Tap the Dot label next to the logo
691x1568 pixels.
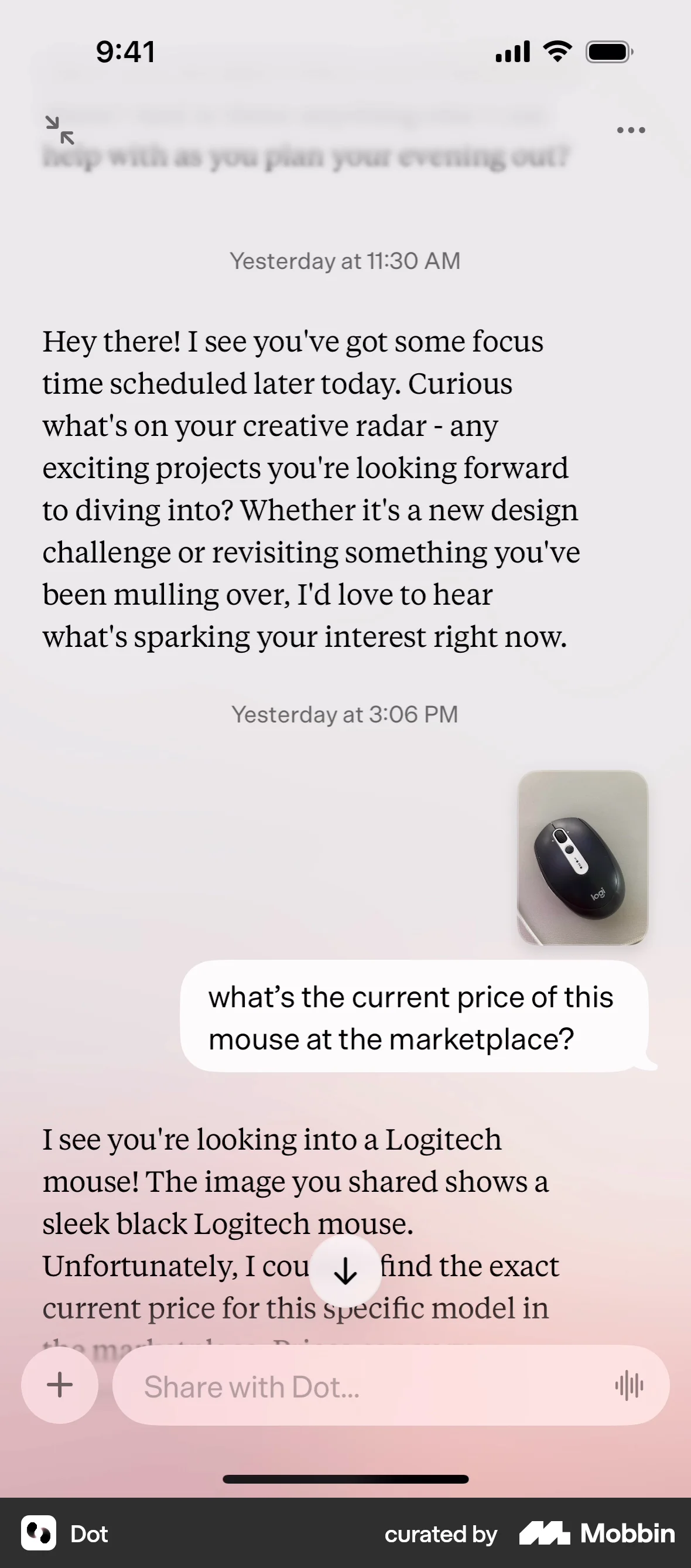click(89, 1534)
